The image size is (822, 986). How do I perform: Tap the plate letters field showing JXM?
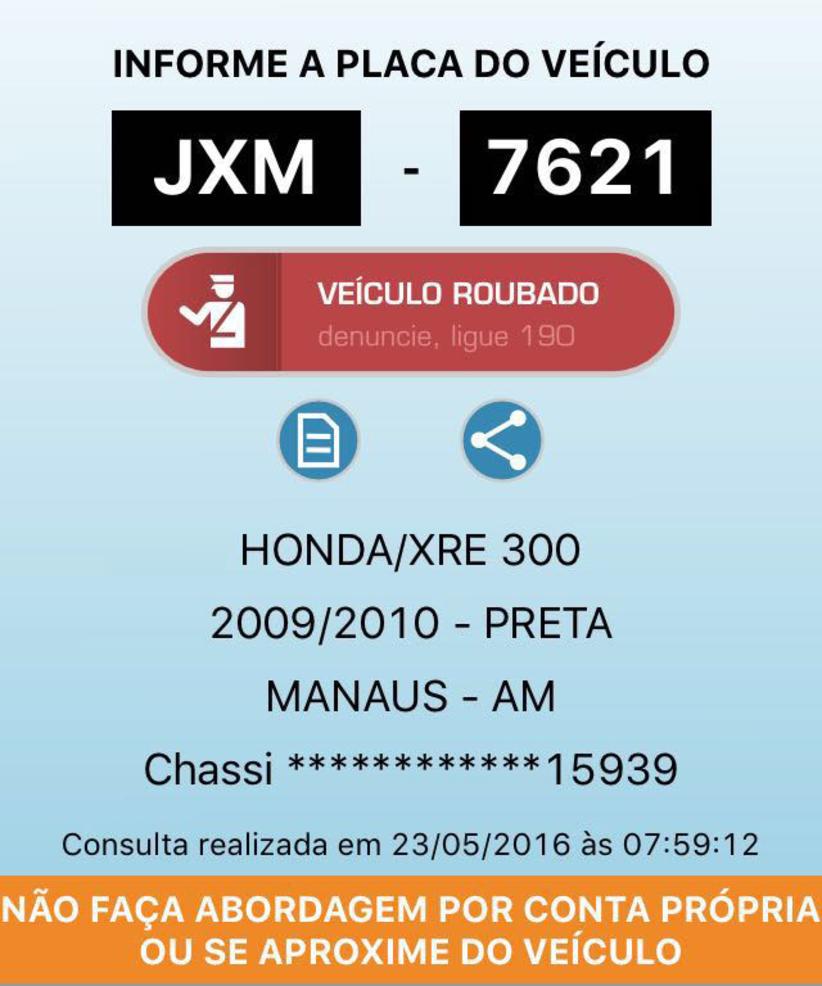point(236,168)
